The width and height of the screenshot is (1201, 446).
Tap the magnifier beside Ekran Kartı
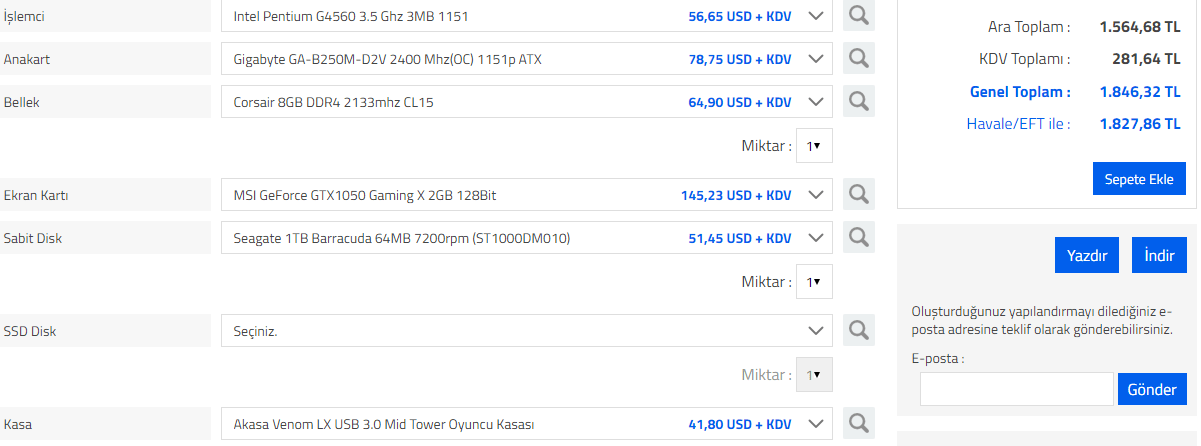point(858,194)
